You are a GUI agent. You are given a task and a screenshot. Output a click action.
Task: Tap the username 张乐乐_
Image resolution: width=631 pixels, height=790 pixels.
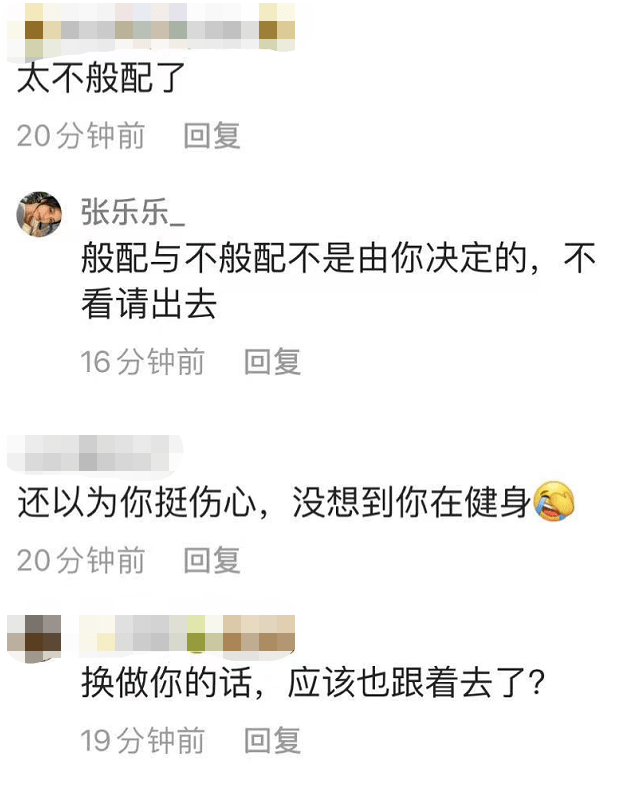132,212
